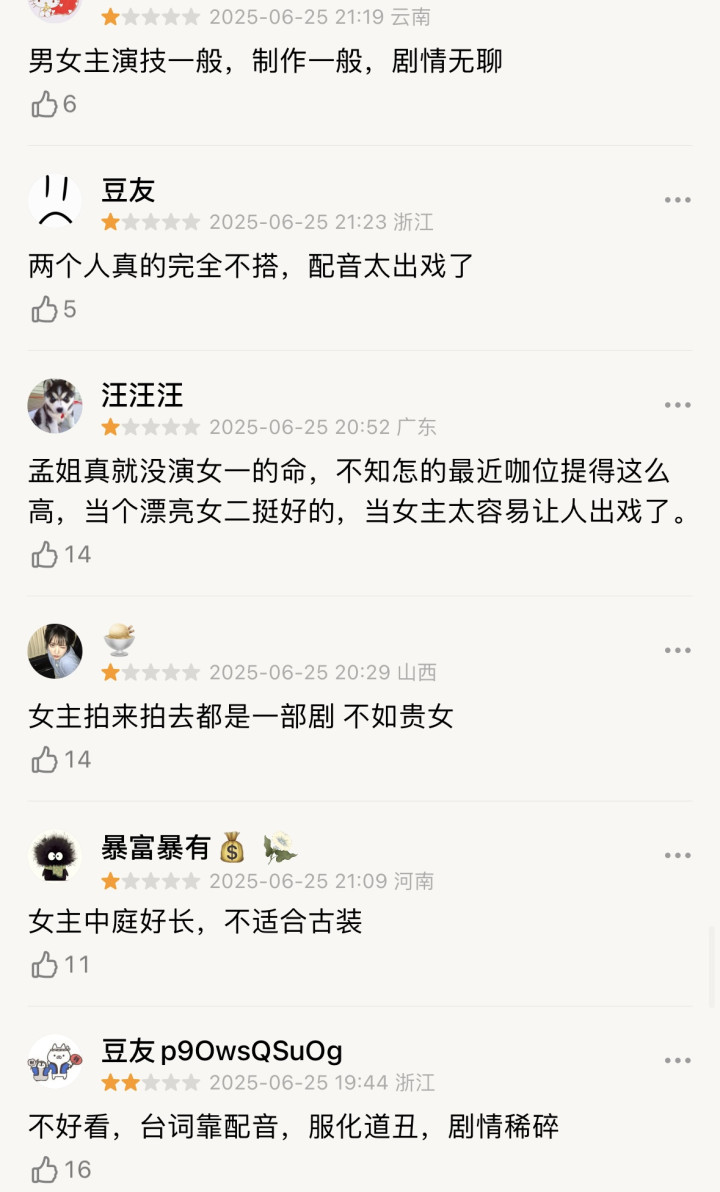Image resolution: width=720 pixels, height=1192 pixels.
Task: Like the review "两个人真的完全不搭"
Action: coord(45,309)
